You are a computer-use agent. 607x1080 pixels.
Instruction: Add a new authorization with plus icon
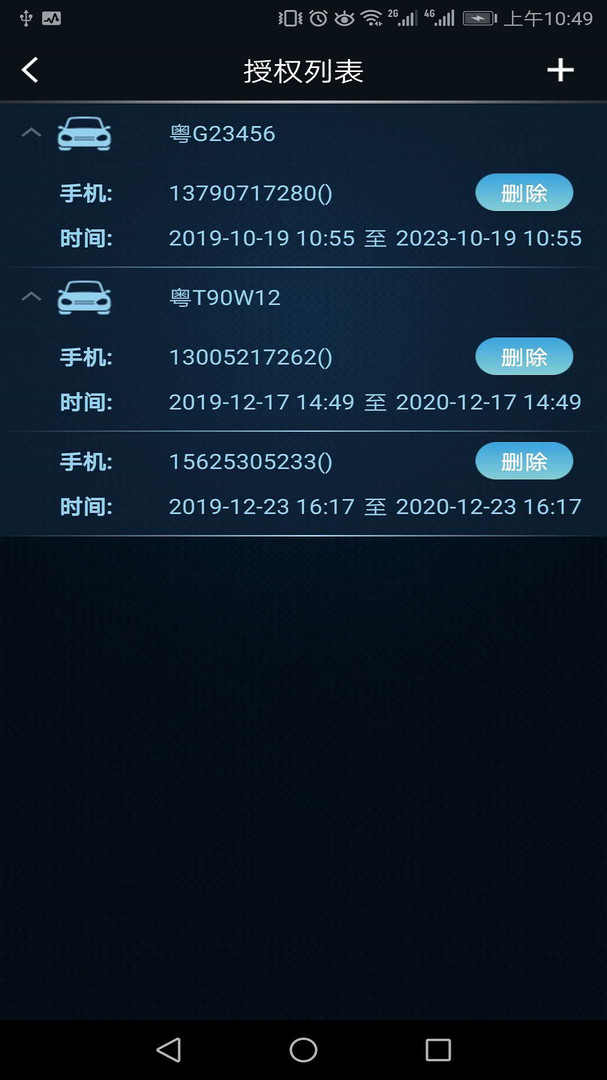[x=560, y=70]
